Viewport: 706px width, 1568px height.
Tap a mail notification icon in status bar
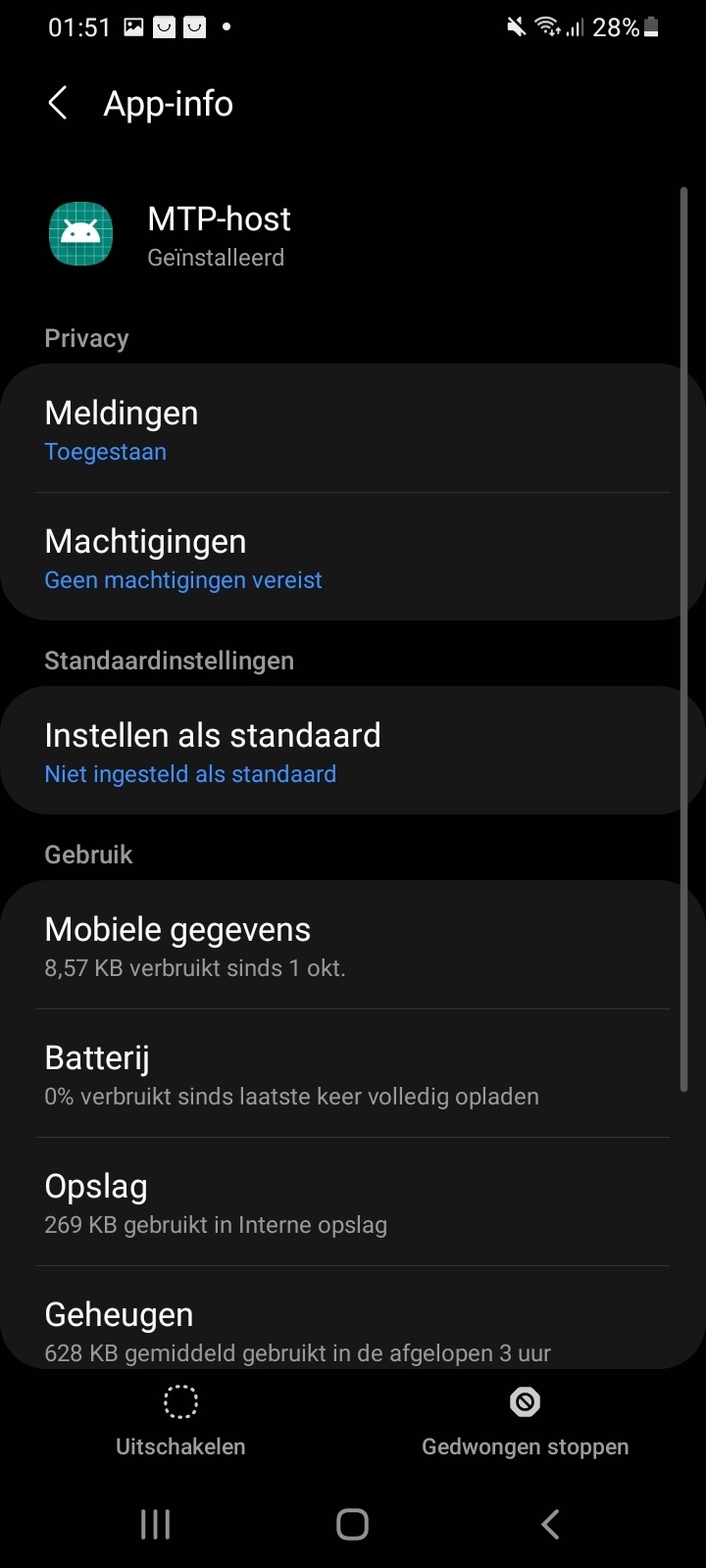click(162, 26)
